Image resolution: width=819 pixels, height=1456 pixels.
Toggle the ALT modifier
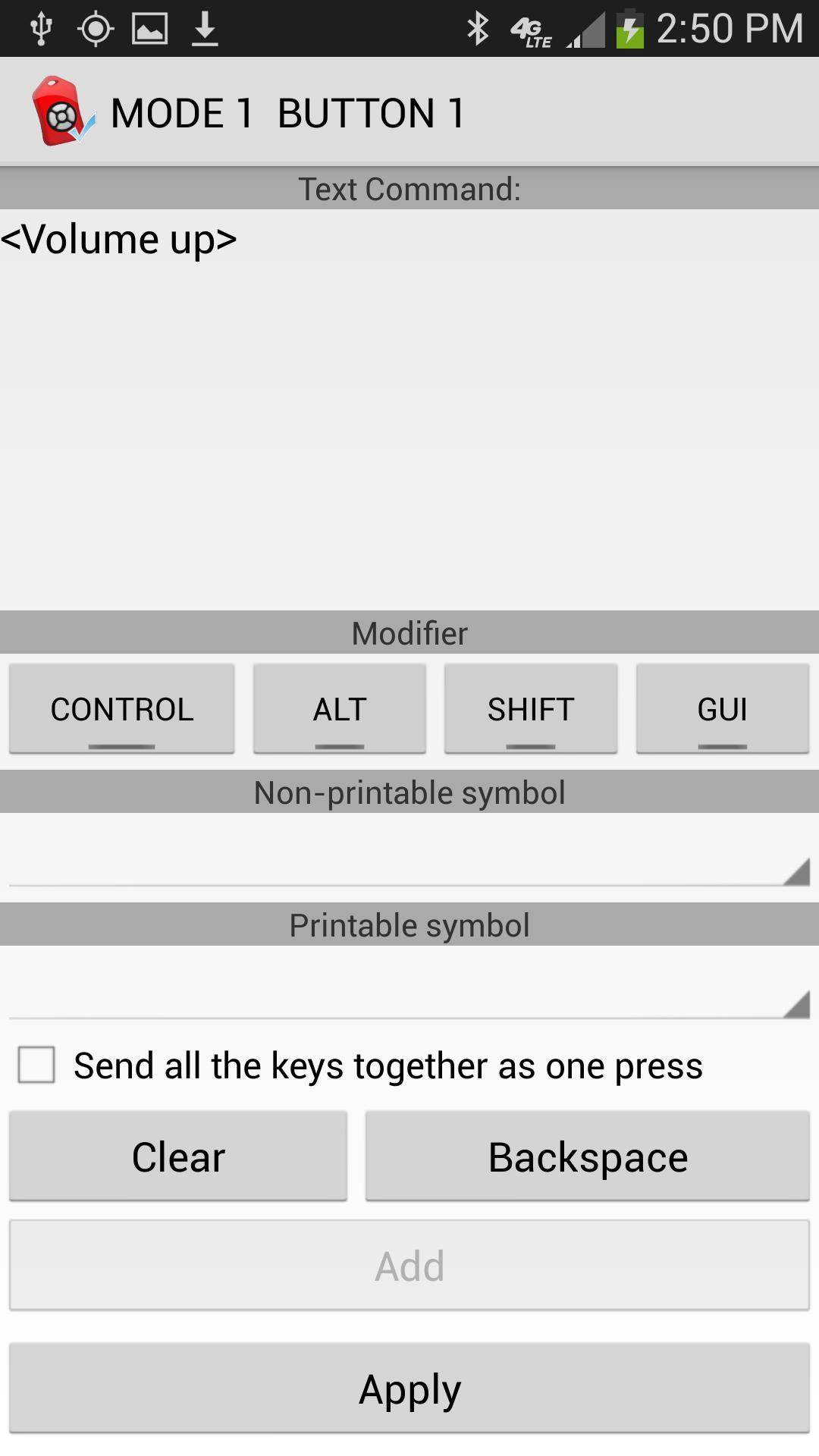(339, 709)
